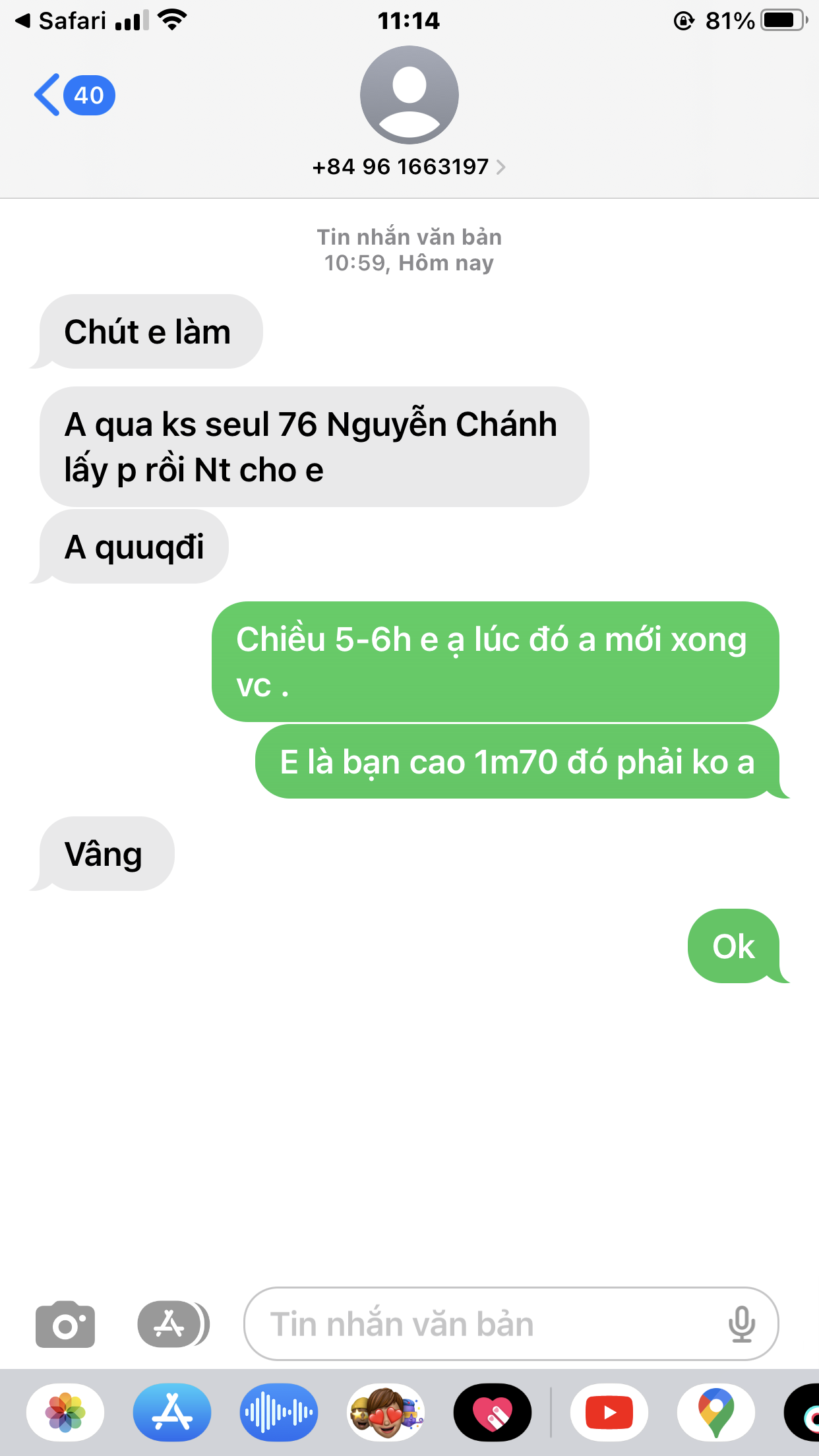Open the Photos app in the drawer
Viewport: 819px width, 1456px height.
coord(65,1412)
